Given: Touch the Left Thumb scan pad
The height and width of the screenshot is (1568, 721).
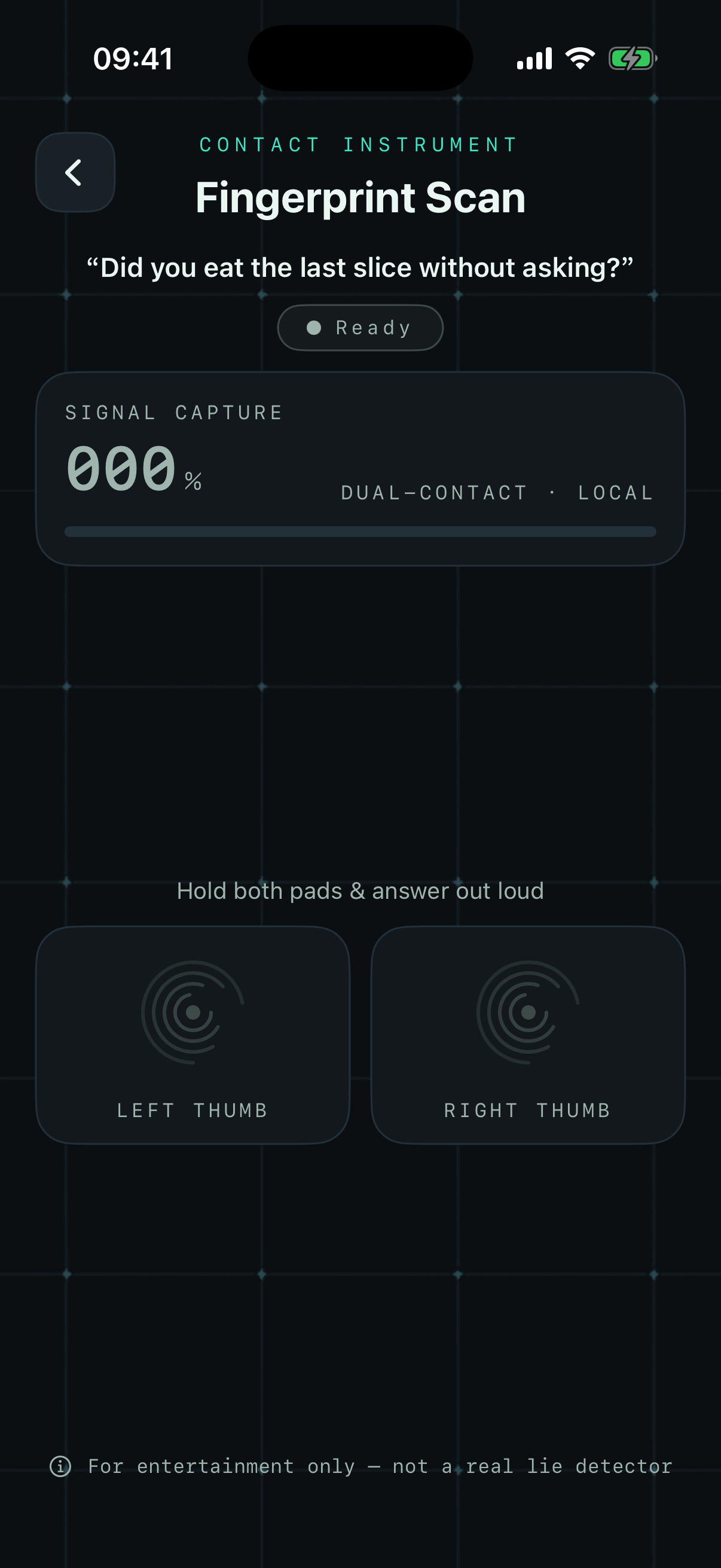Looking at the screenshot, I should tap(193, 1035).
